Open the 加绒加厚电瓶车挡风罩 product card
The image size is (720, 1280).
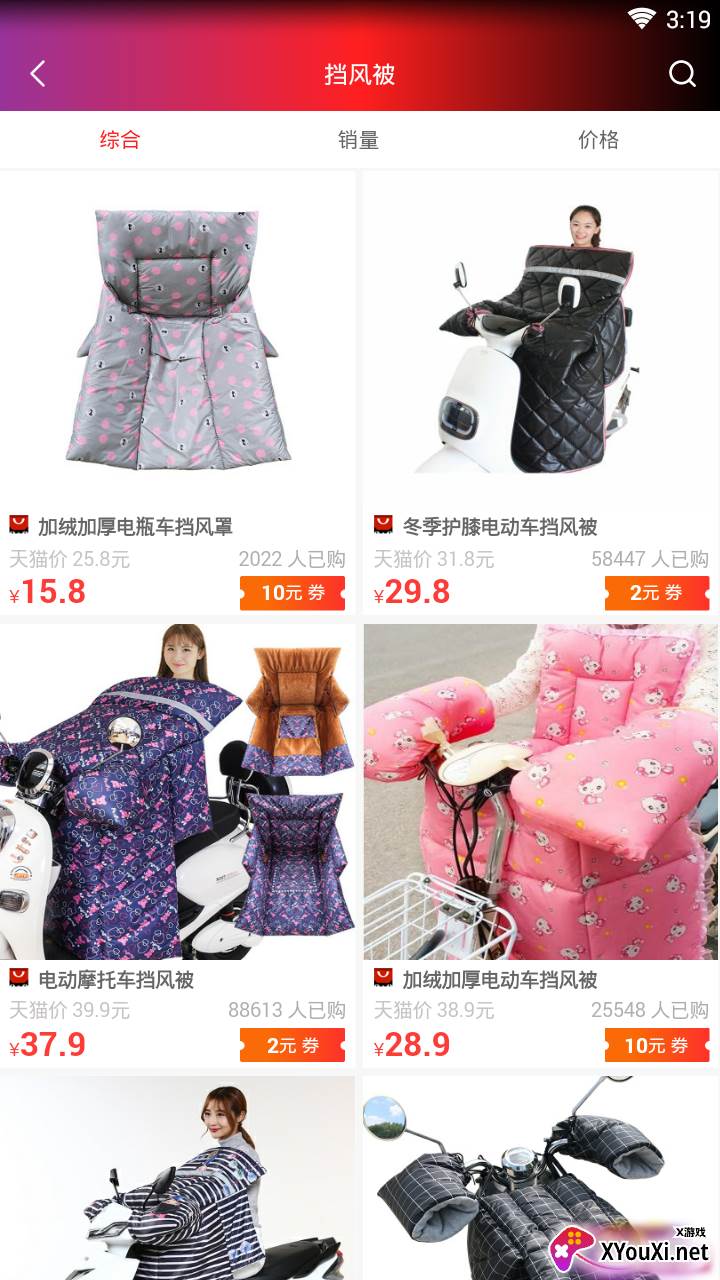coord(178,392)
